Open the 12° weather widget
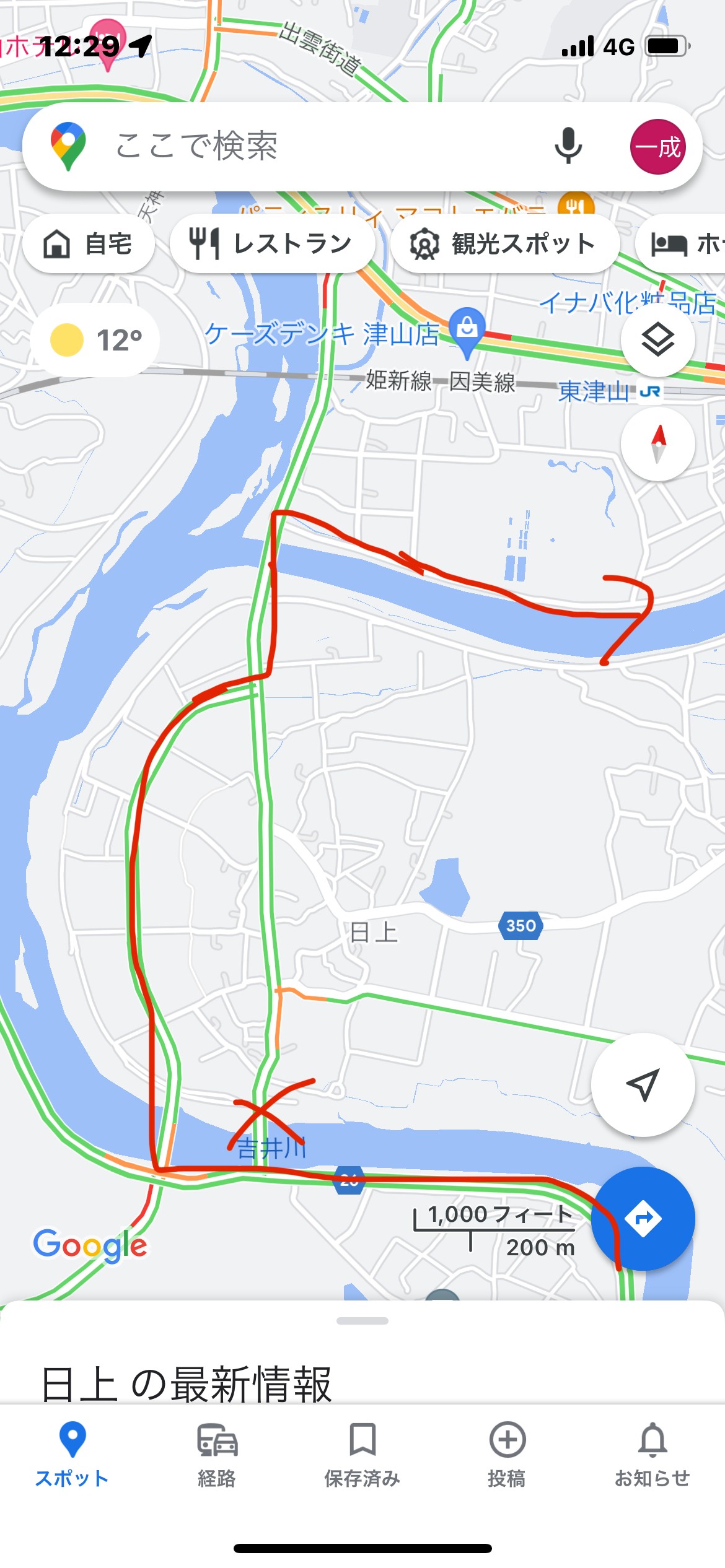Viewport: 725px width, 1568px height. point(95,340)
